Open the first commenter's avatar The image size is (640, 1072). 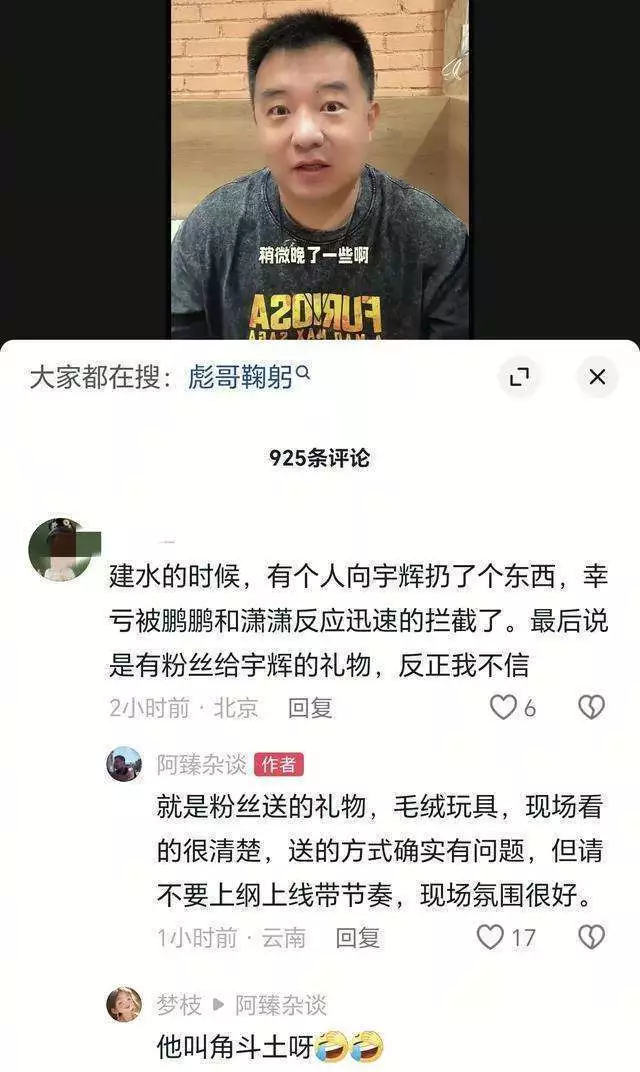click(x=58, y=549)
